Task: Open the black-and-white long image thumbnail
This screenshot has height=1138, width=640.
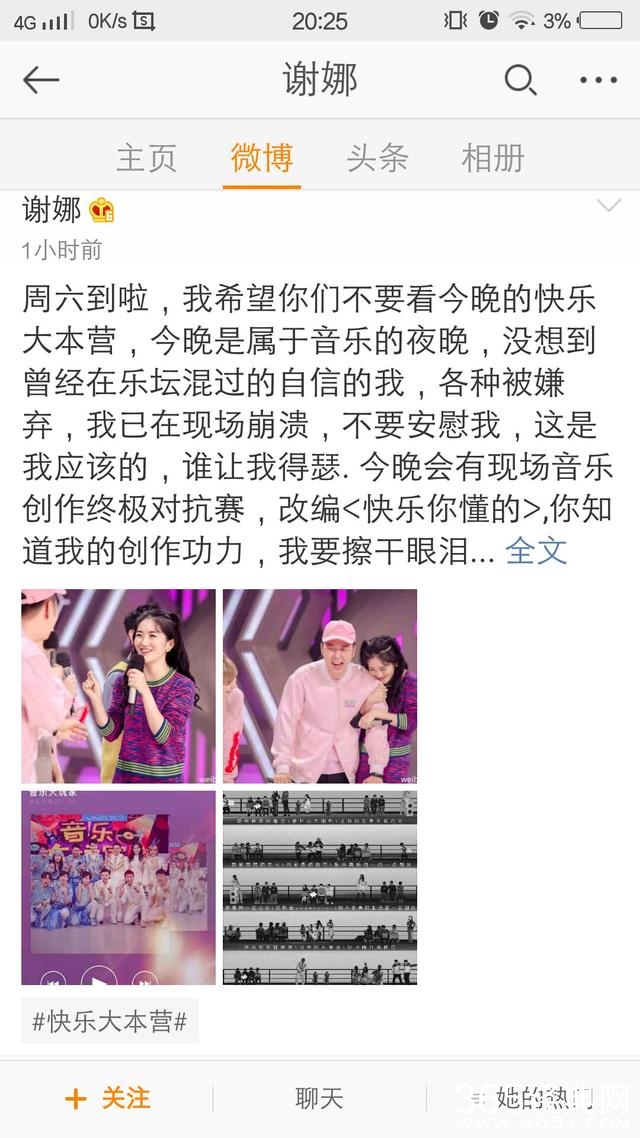Action: [320, 888]
